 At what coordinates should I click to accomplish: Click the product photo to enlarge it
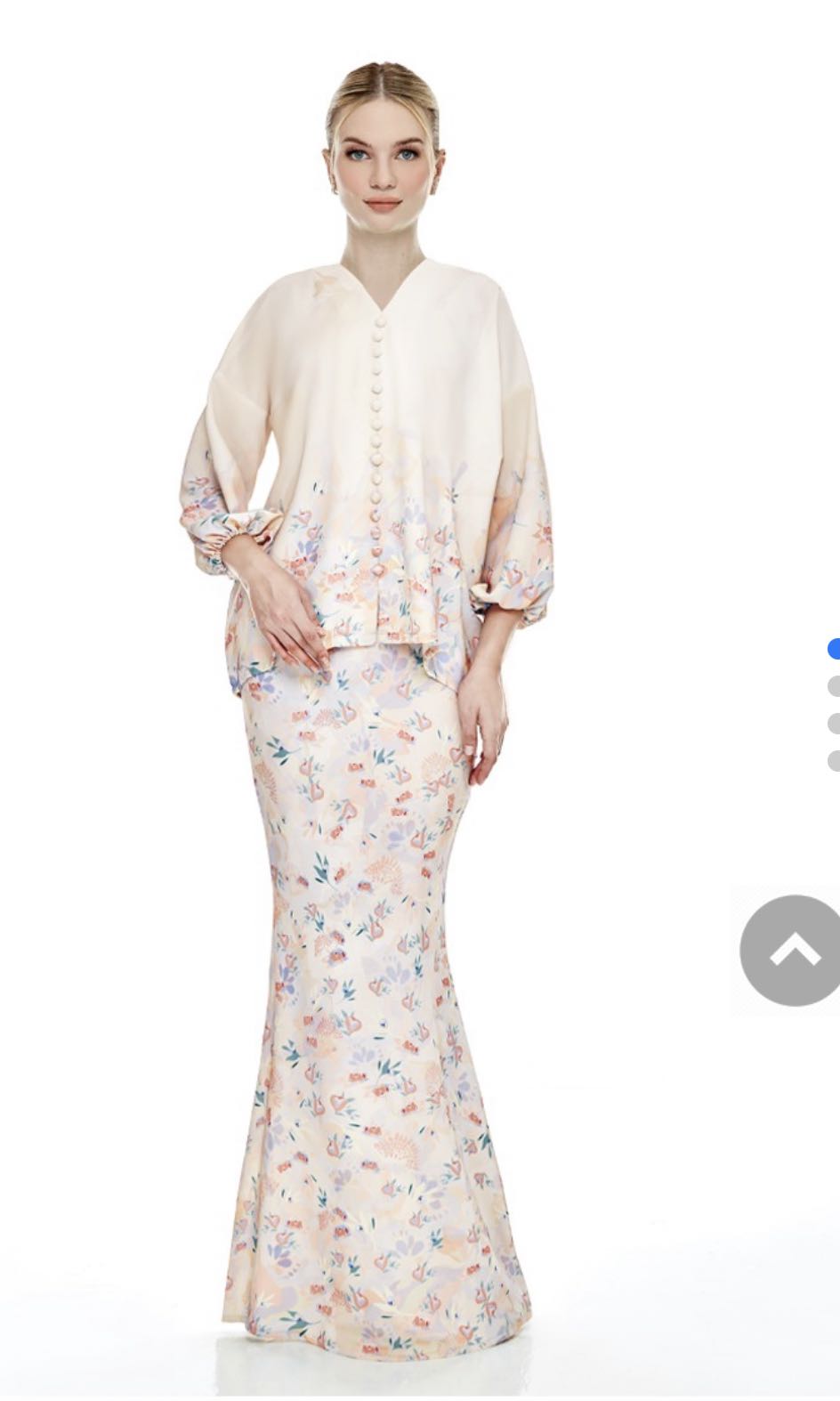(x=374, y=712)
